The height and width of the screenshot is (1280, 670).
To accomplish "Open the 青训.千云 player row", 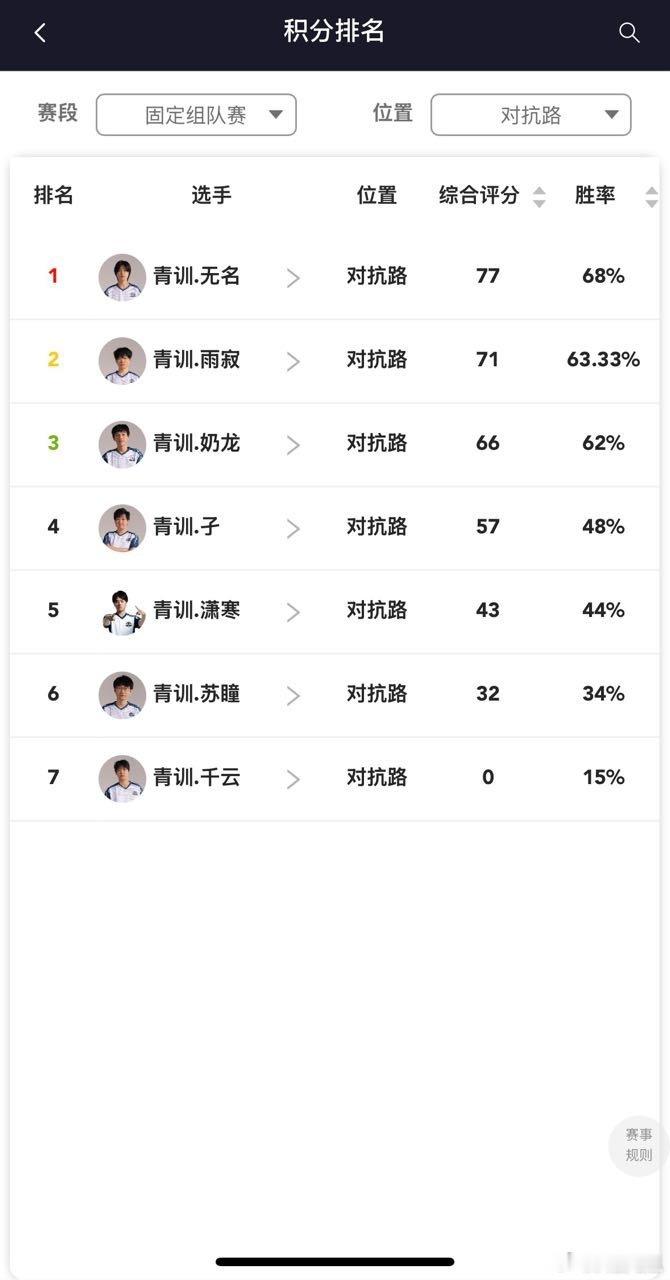I will (335, 779).
